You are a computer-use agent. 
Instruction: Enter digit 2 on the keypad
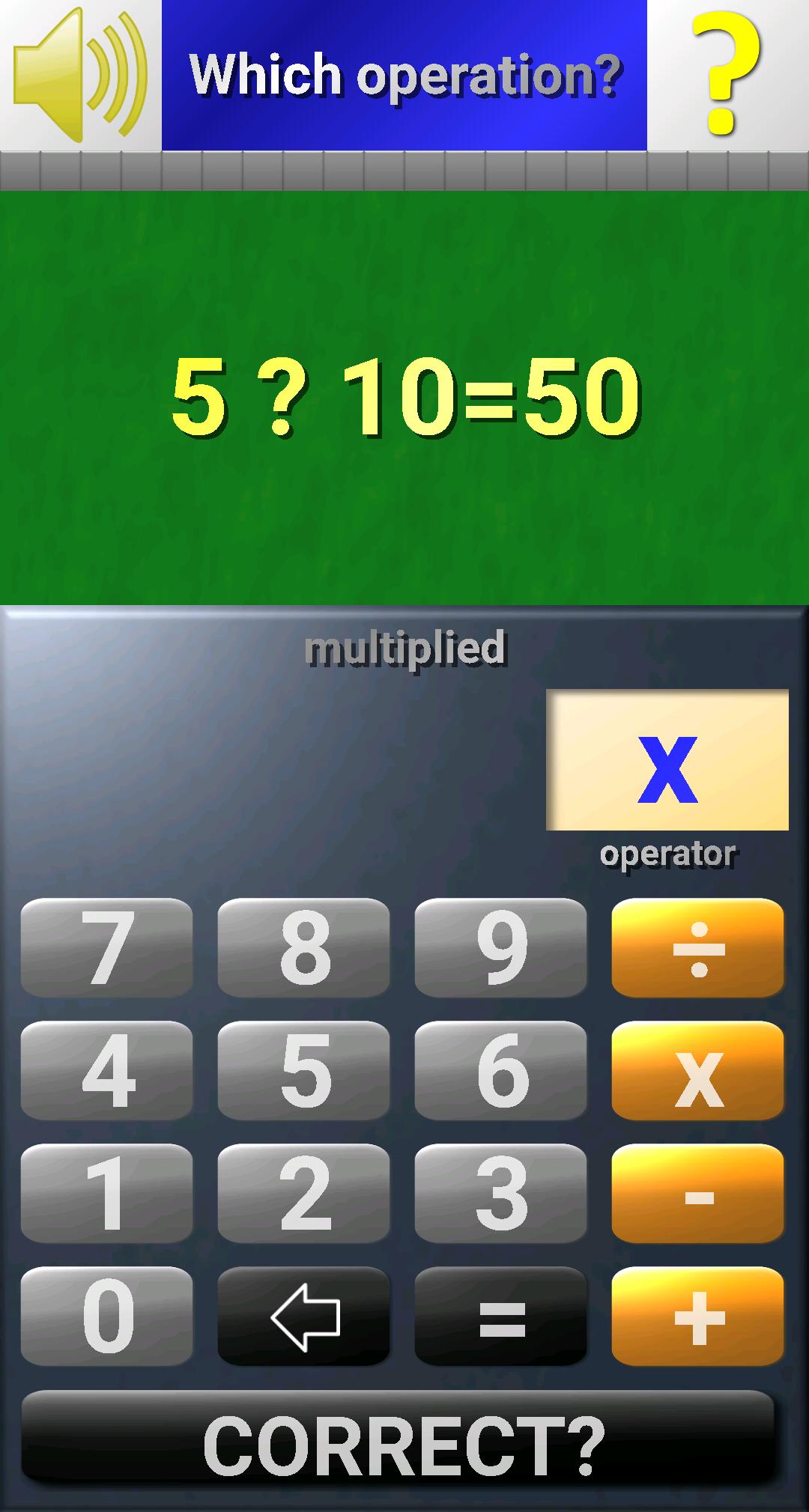tap(303, 1193)
